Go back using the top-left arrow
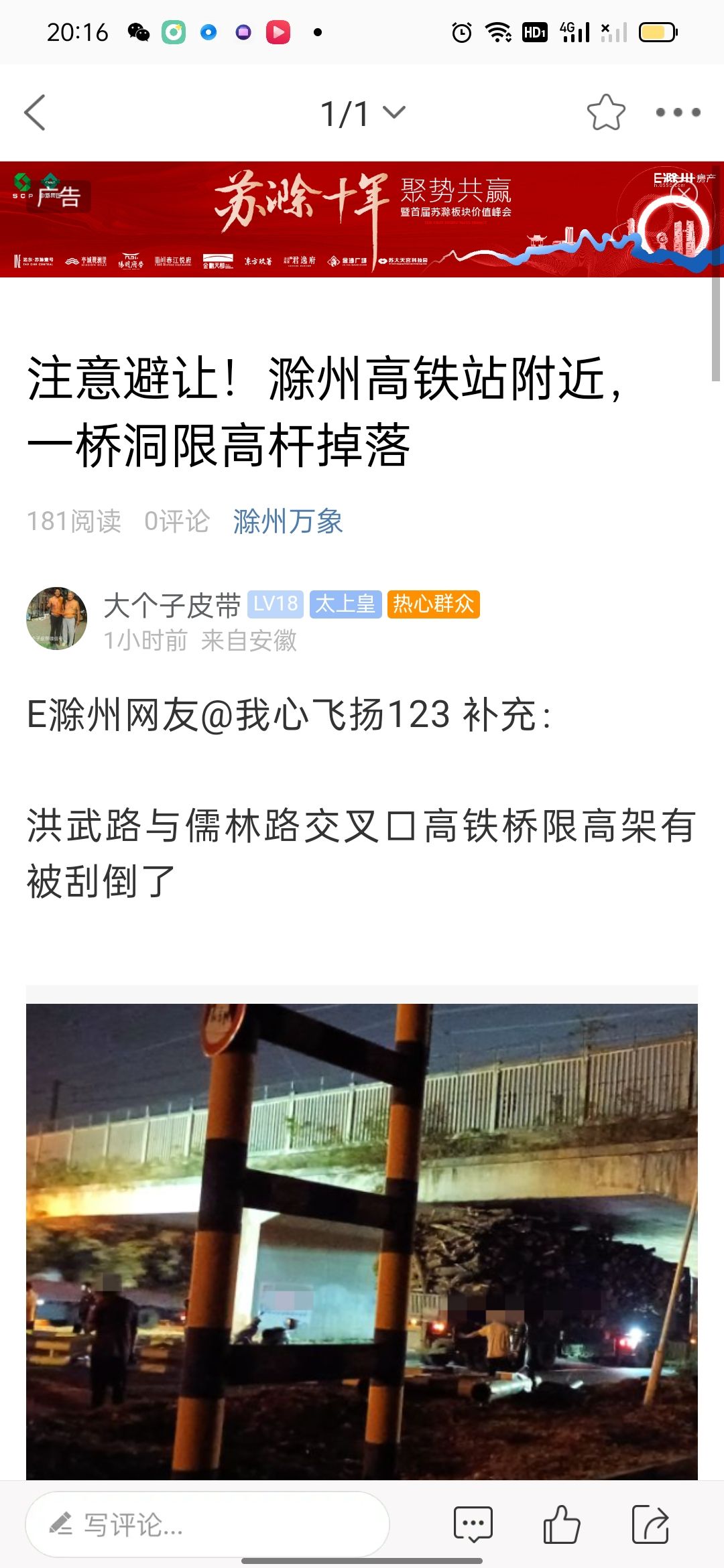724x1568 pixels. [35, 113]
